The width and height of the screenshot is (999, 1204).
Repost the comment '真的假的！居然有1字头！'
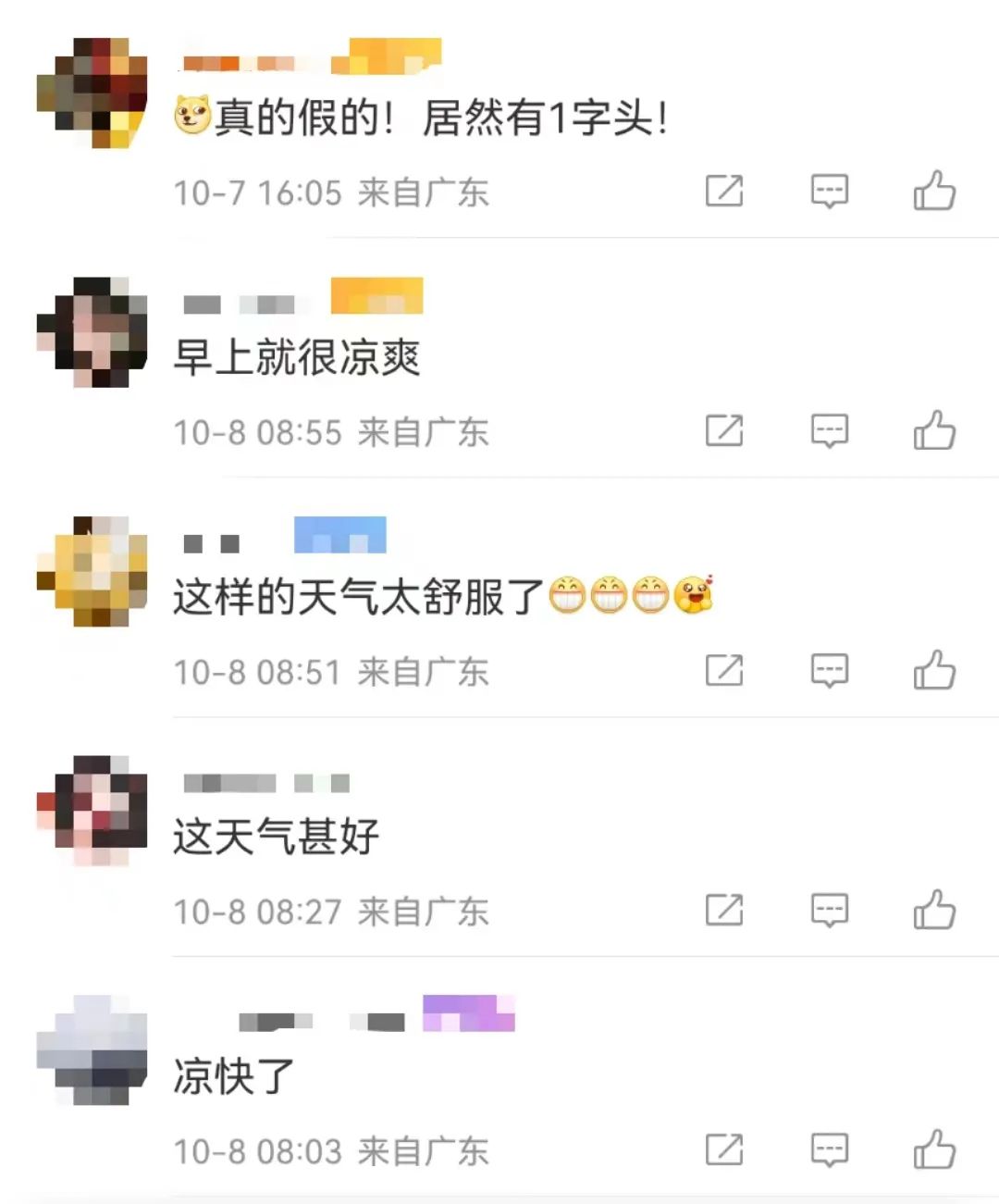[x=724, y=192]
